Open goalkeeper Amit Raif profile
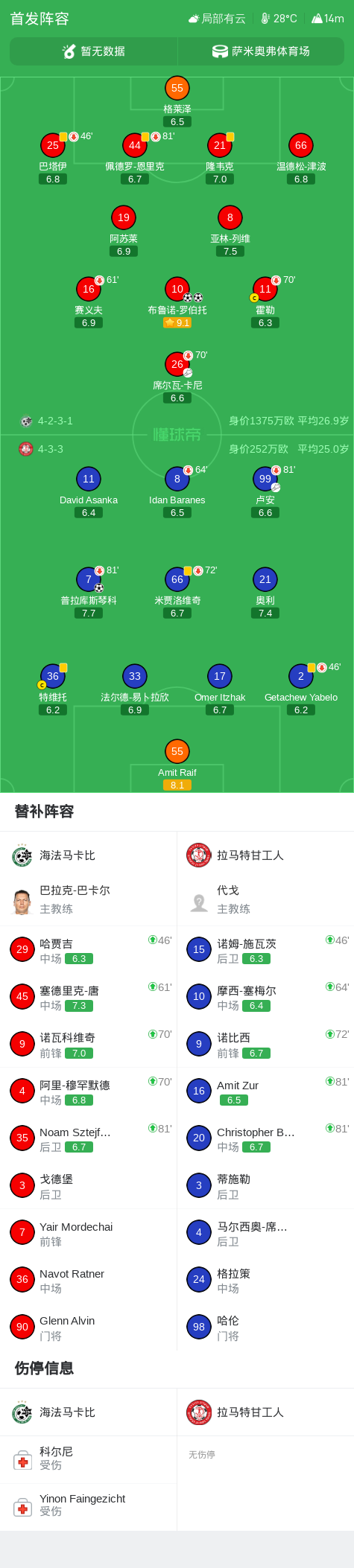Screen dimensions: 354x1568 pyautogui.click(x=177, y=765)
